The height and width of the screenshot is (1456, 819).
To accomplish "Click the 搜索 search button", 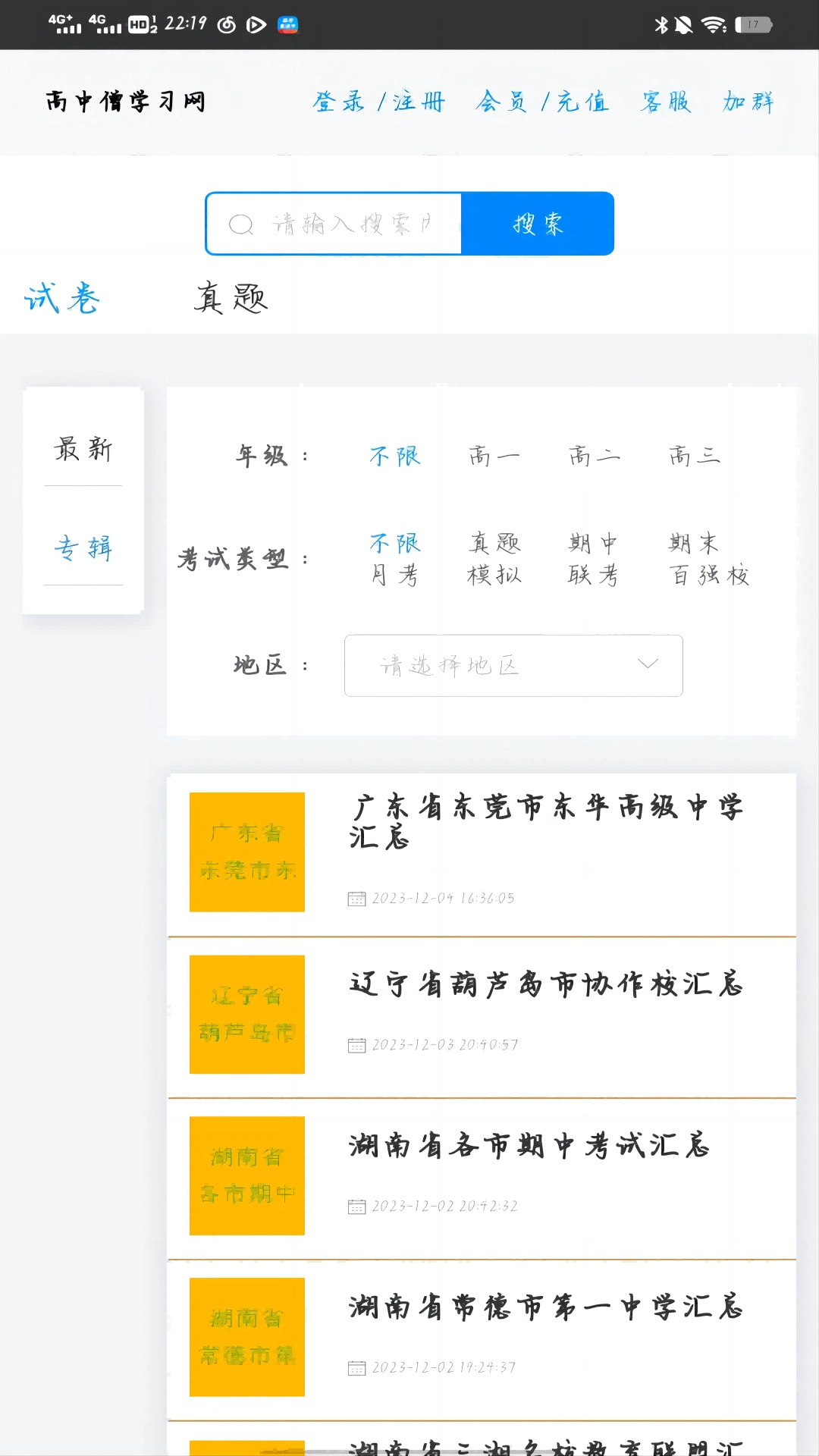I will [537, 224].
